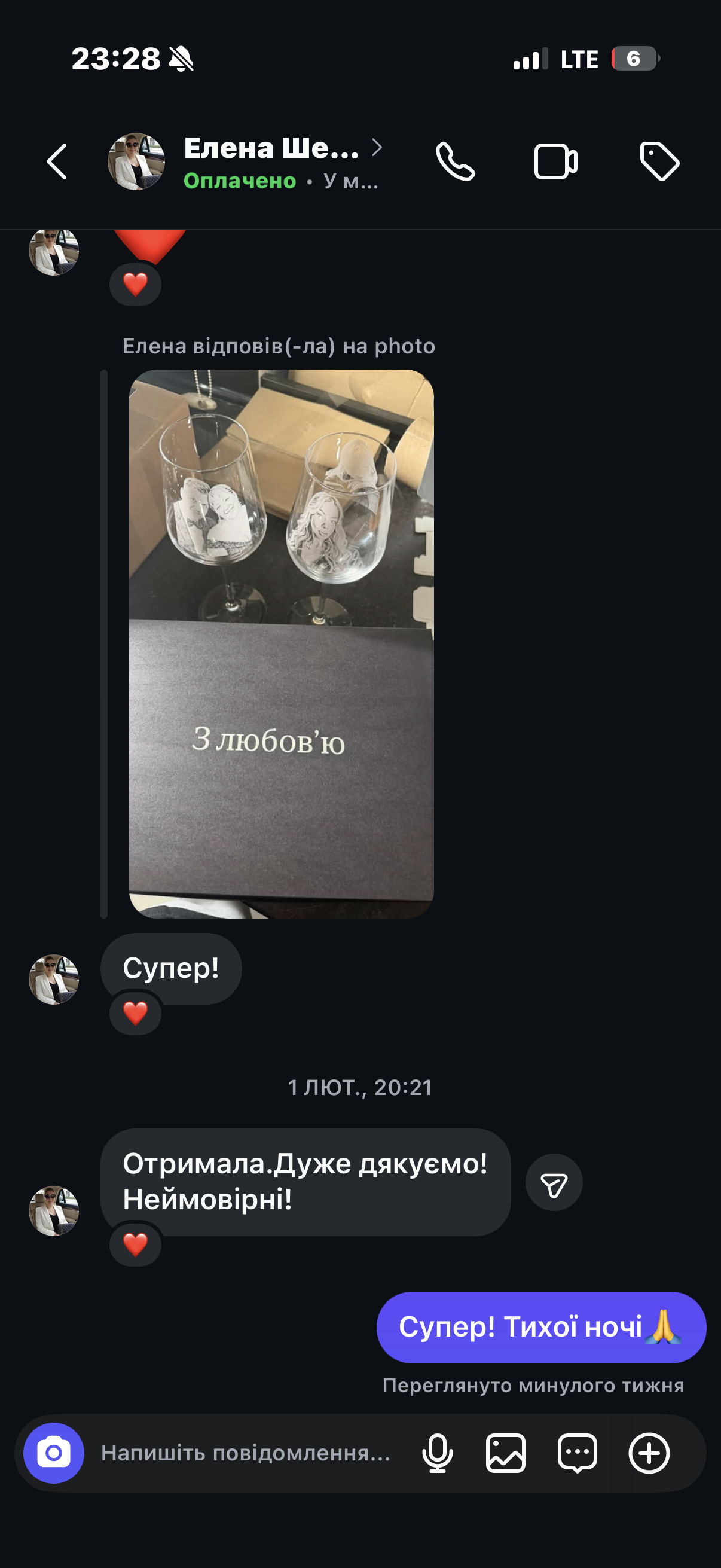Attach a photo from gallery
The height and width of the screenshot is (1568, 721).
506,1453
